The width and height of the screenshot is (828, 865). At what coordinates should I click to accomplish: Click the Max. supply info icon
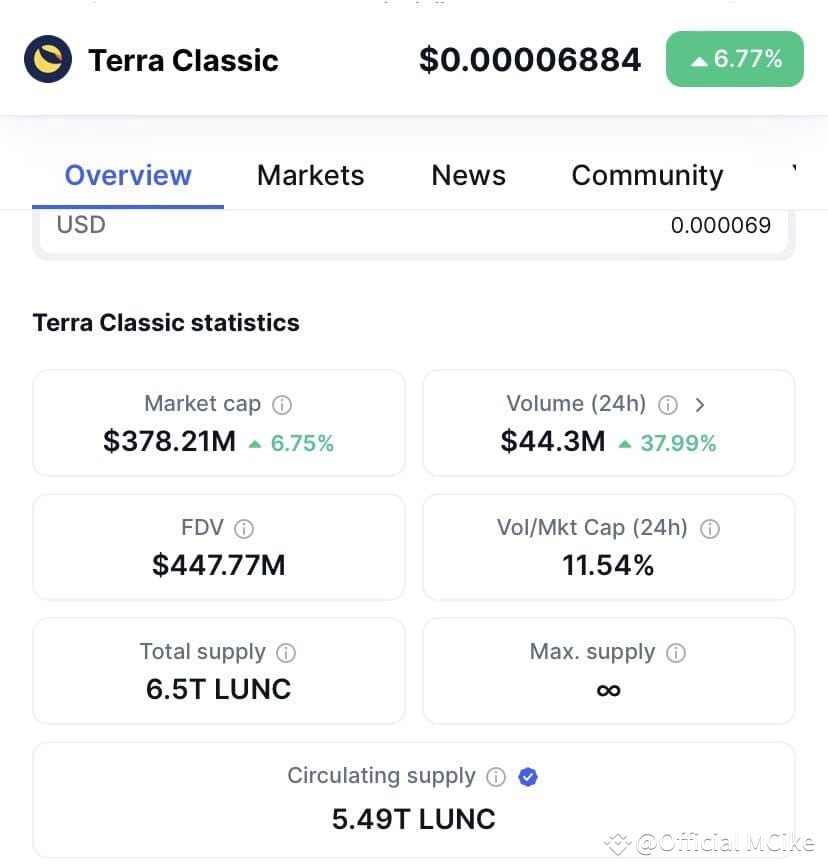(x=676, y=652)
